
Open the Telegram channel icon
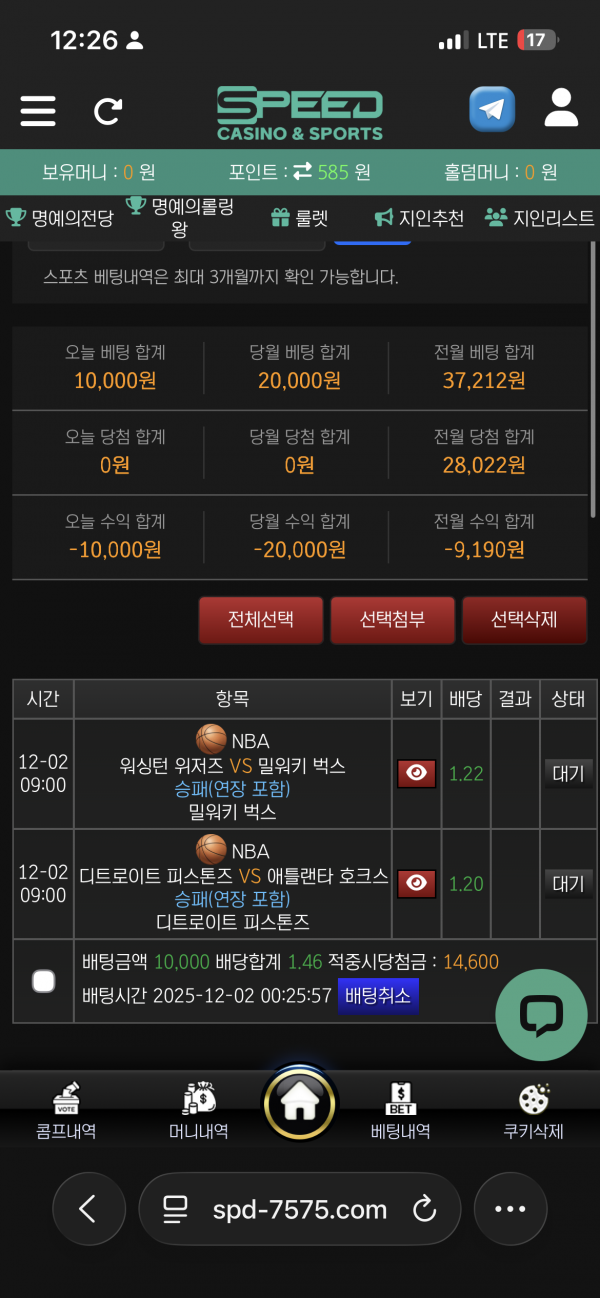pos(492,109)
